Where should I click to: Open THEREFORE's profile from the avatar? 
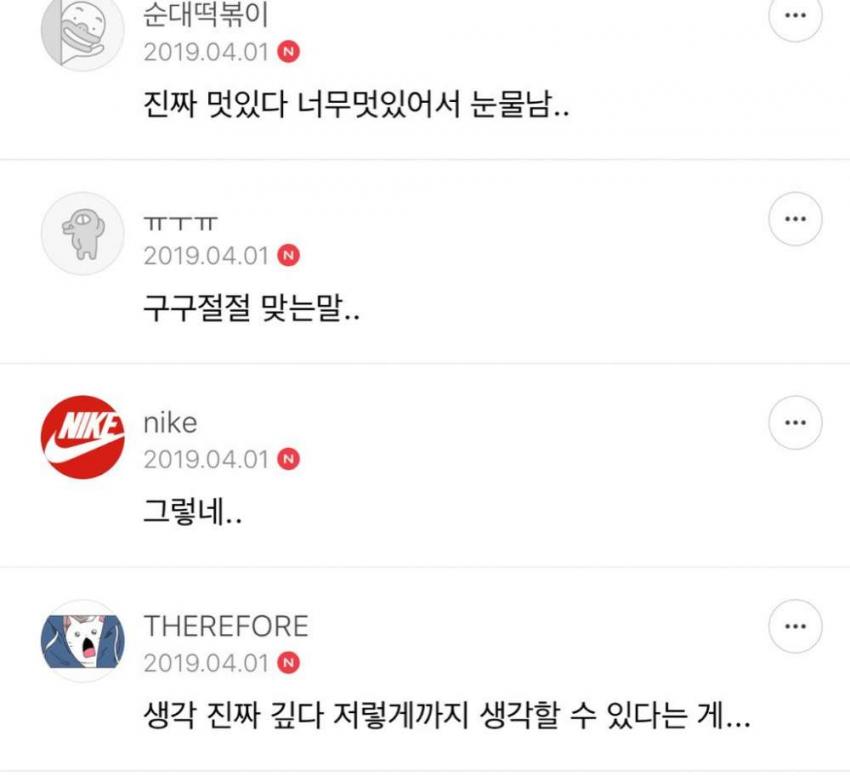[82, 641]
